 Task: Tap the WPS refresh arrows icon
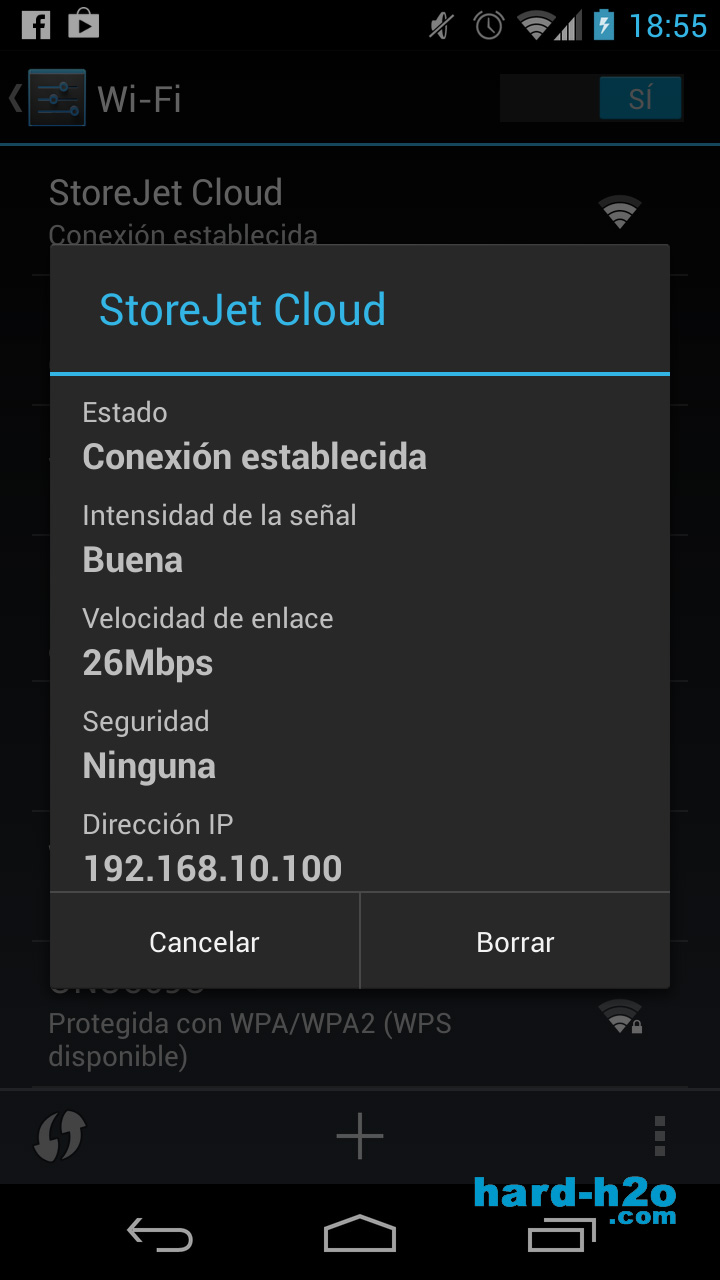[x=60, y=1136]
